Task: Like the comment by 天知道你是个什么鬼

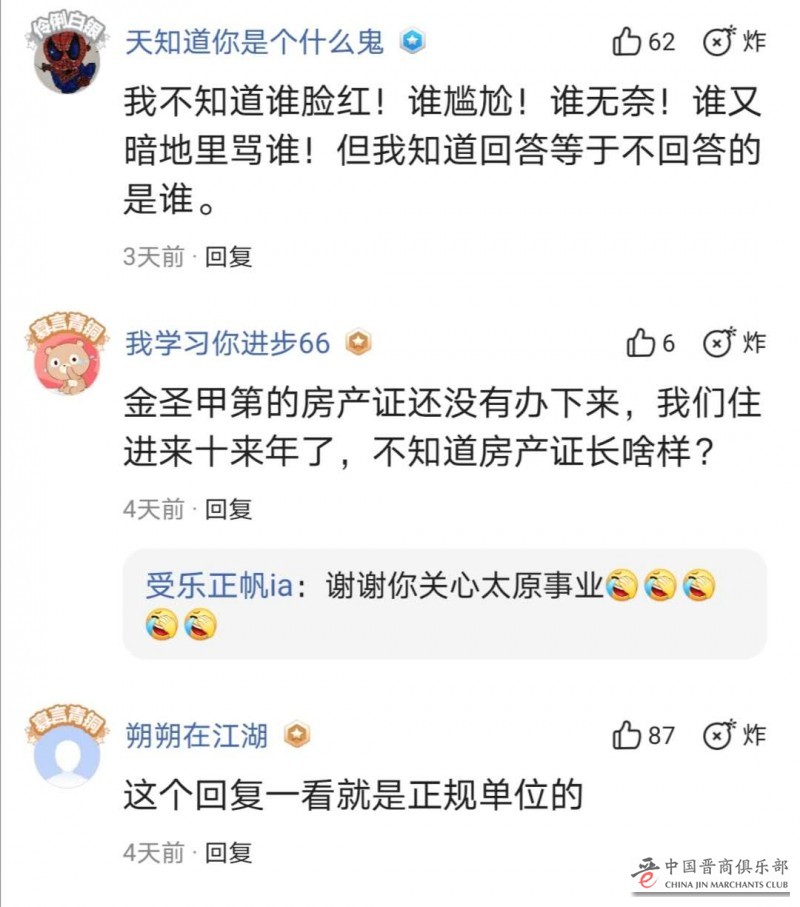Action: (x=628, y=42)
